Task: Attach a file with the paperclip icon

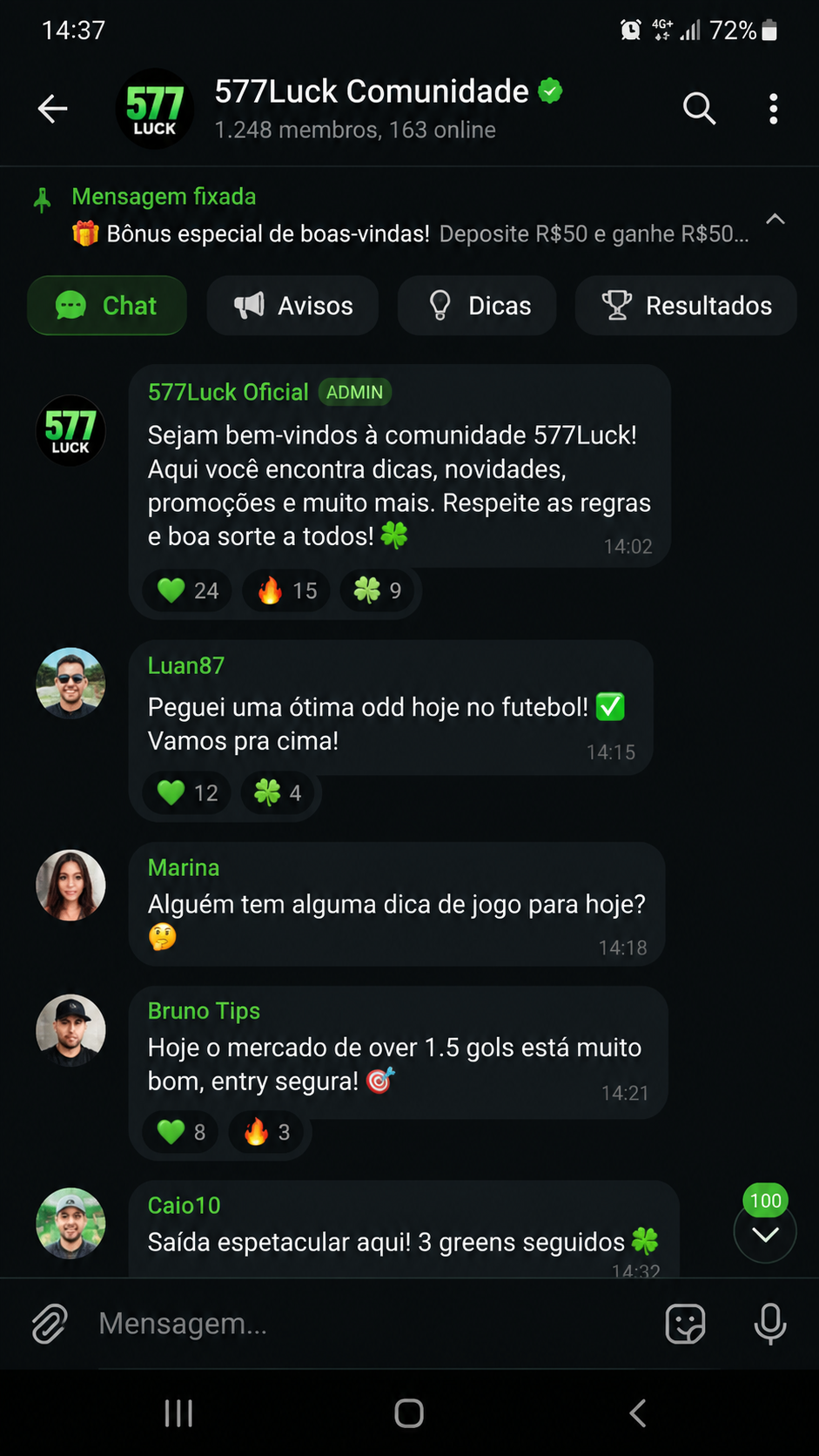Action: point(50,1324)
